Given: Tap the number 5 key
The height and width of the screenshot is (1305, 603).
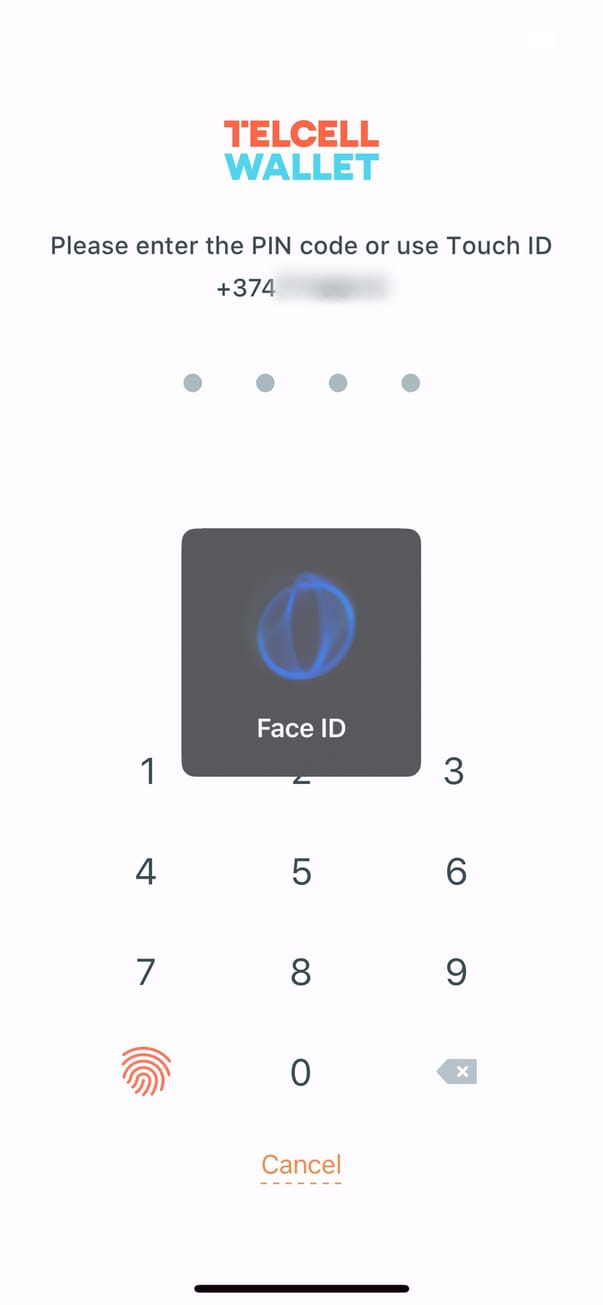Looking at the screenshot, I should pyautogui.click(x=301, y=872).
